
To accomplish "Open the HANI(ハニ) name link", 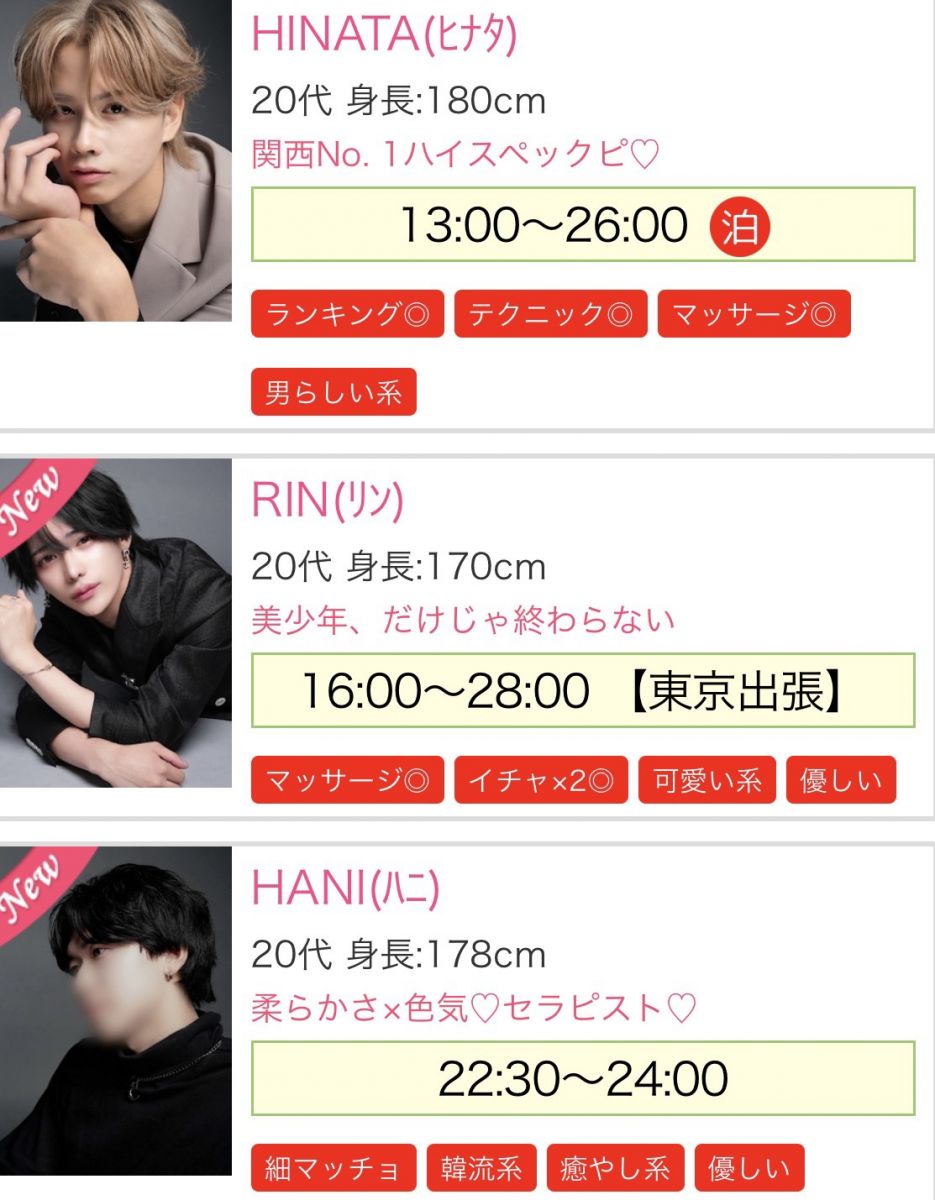I will click(345, 889).
